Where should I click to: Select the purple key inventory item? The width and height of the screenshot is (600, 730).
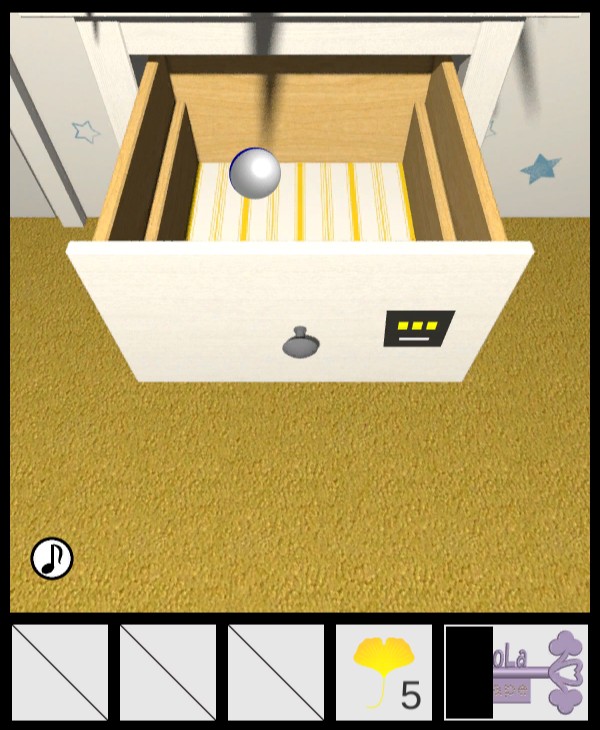click(x=540, y=672)
